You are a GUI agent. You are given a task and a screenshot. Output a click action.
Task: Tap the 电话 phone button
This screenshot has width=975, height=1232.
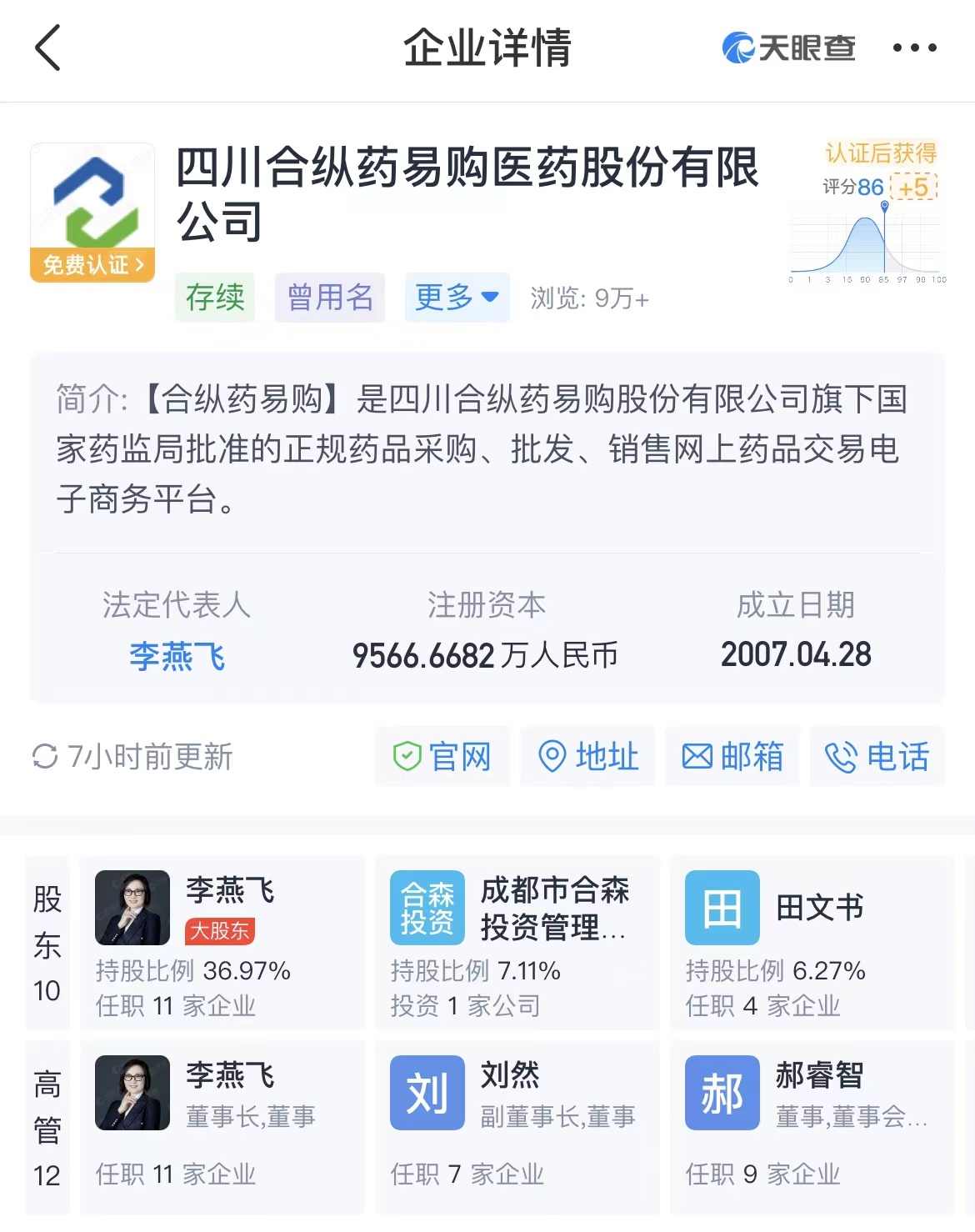[877, 757]
